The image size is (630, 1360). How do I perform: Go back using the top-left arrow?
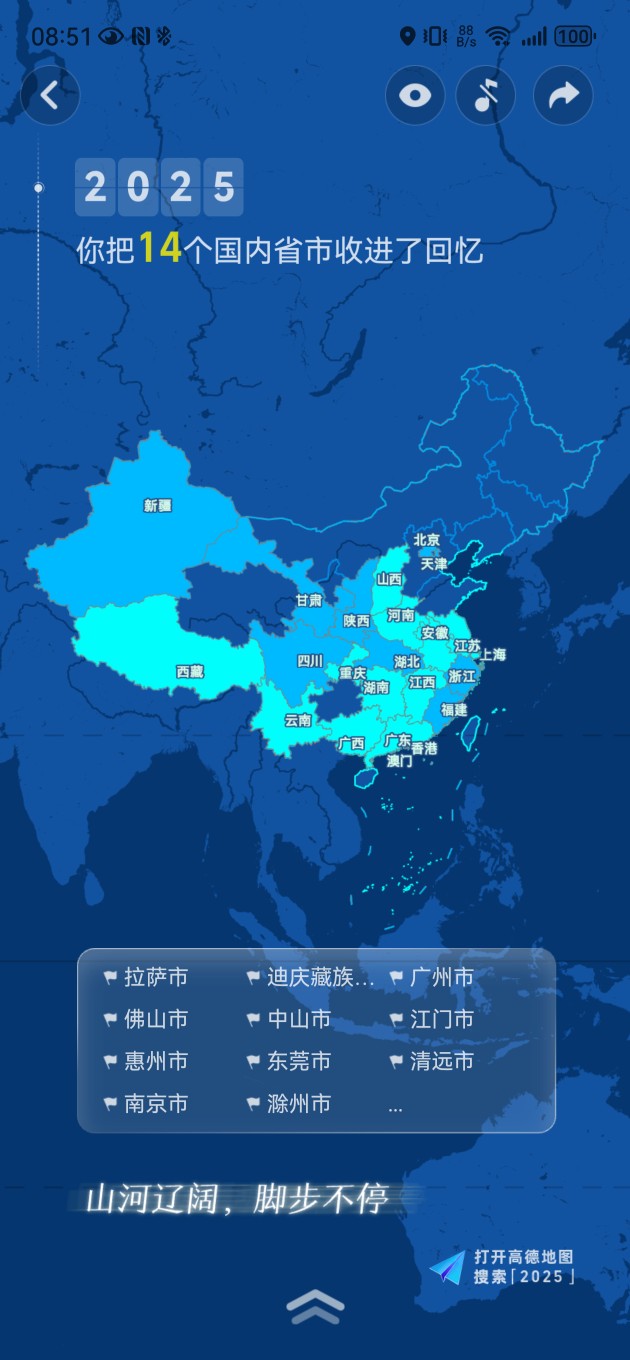coord(49,95)
